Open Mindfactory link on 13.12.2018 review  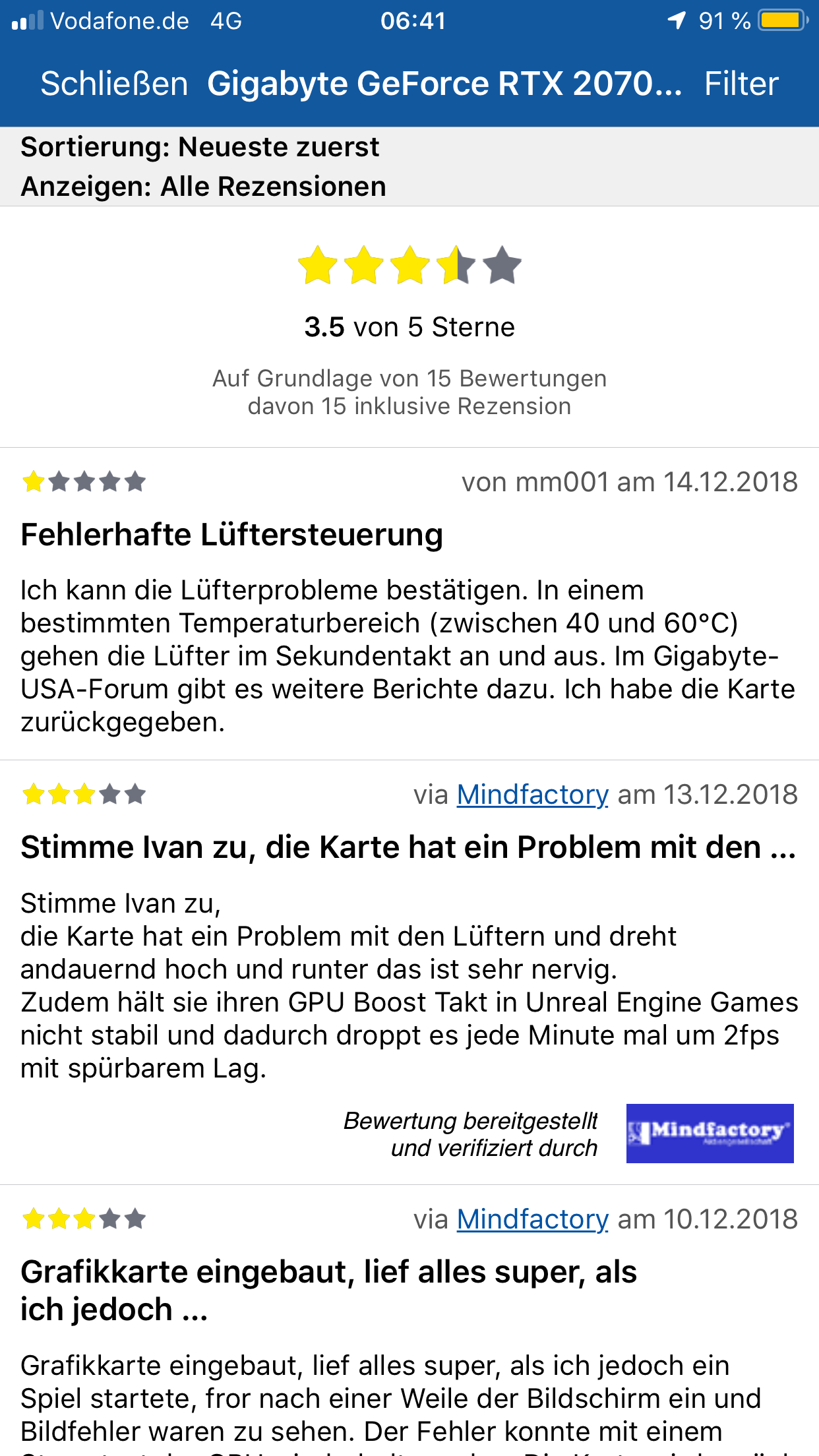pyautogui.click(x=533, y=795)
